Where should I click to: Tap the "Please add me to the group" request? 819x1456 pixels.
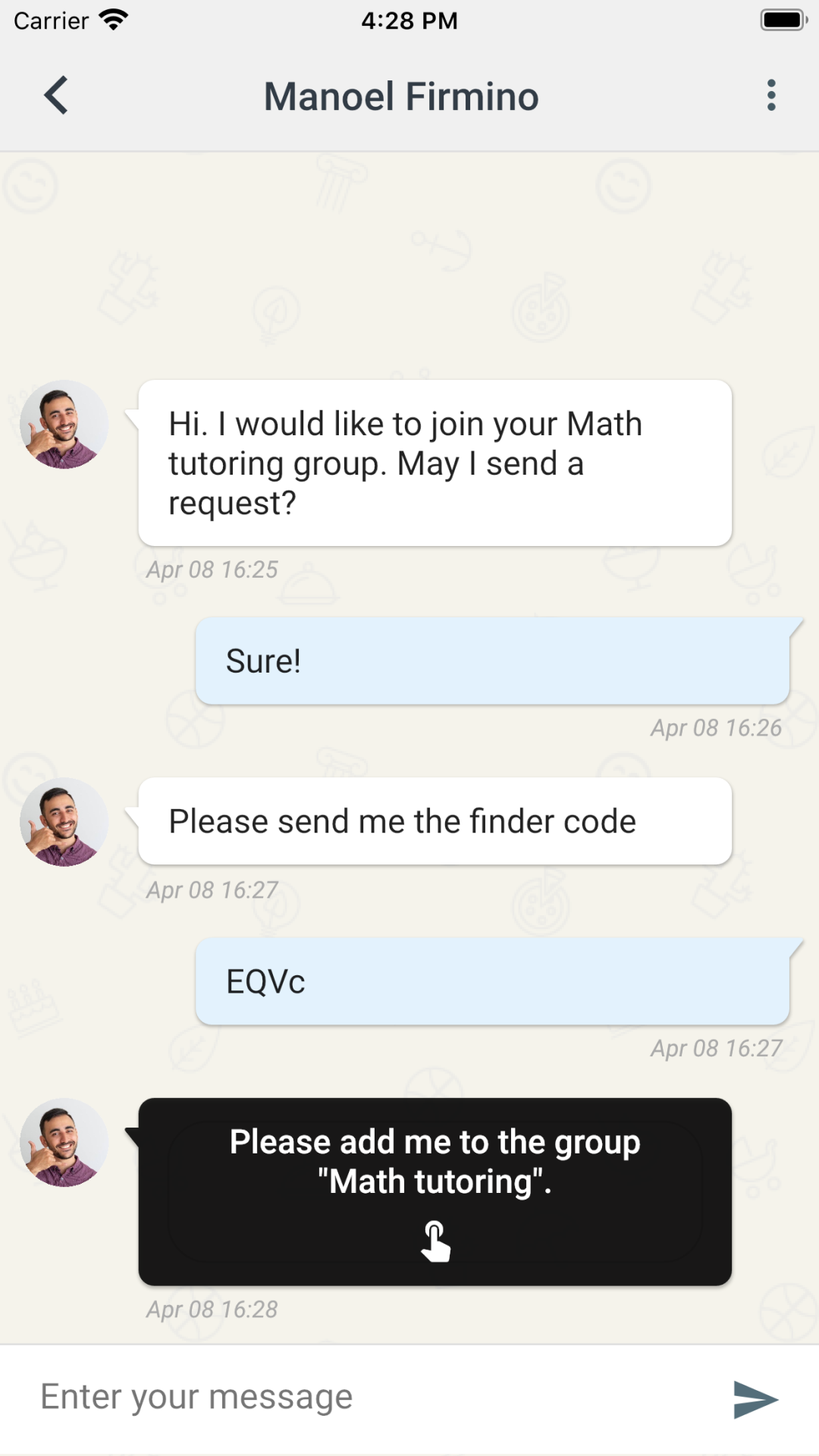click(435, 1191)
